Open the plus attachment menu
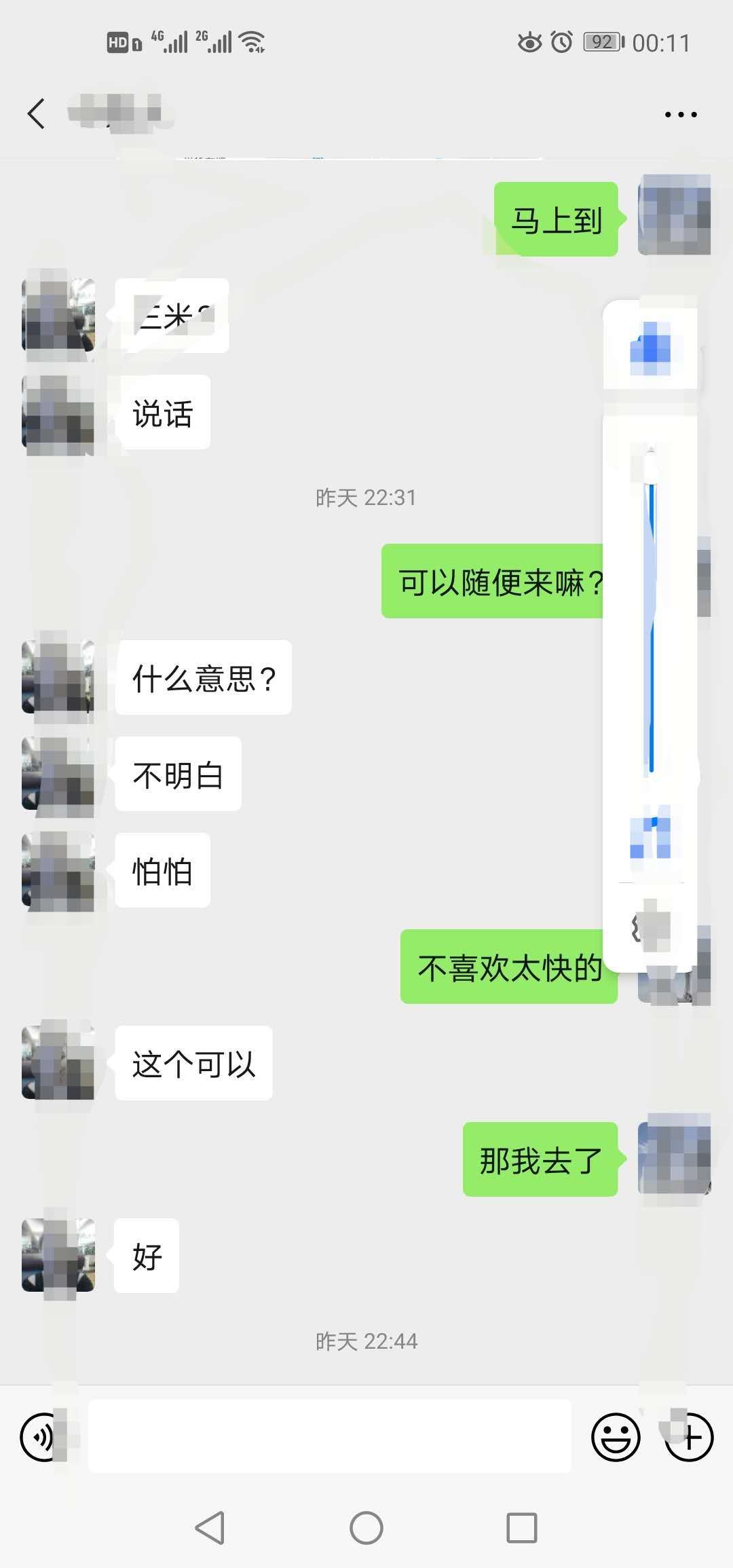Image resolution: width=733 pixels, height=1568 pixels. click(x=690, y=1436)
